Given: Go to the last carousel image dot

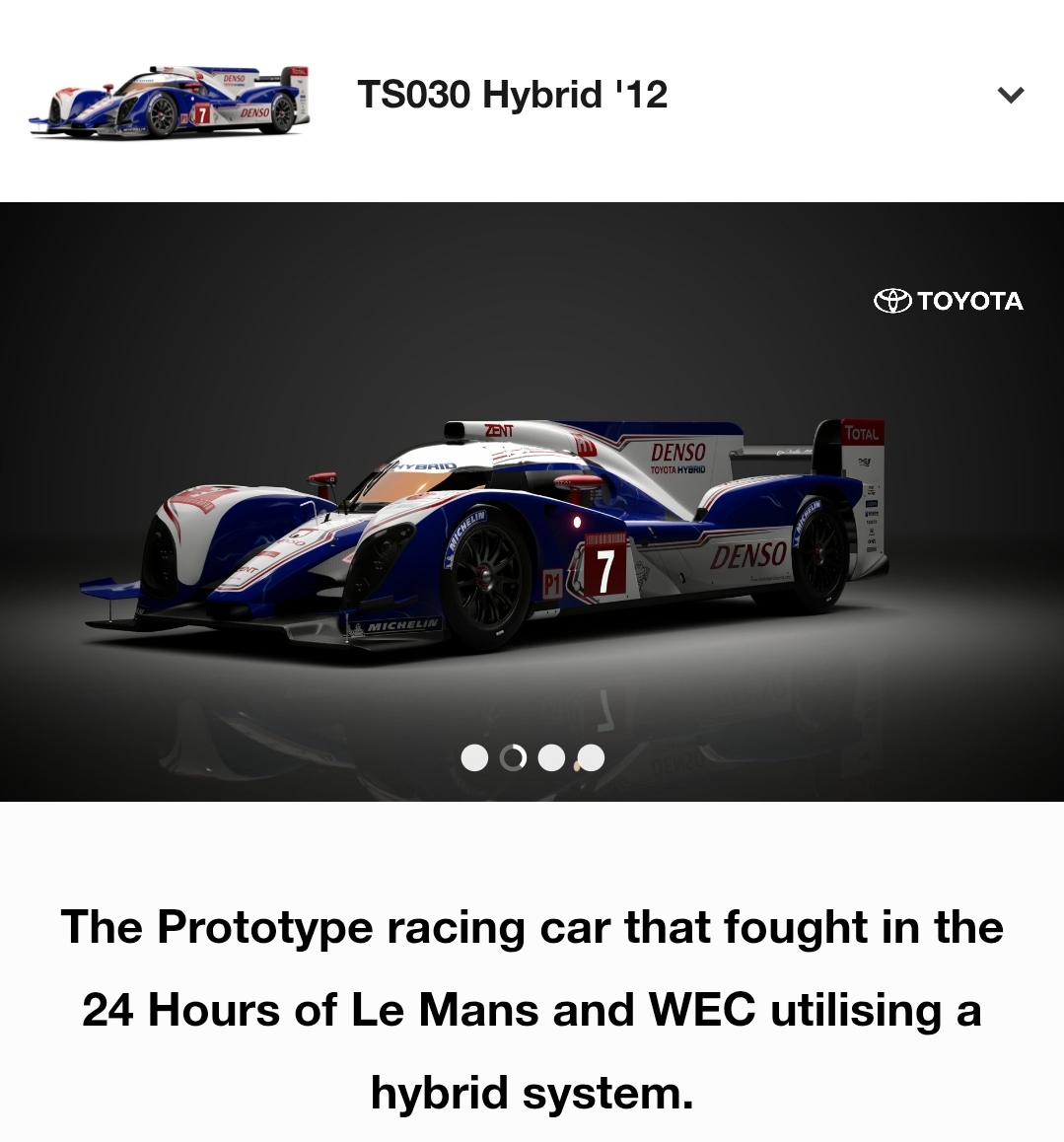Looking at the screenshot, I should point(591,757).
